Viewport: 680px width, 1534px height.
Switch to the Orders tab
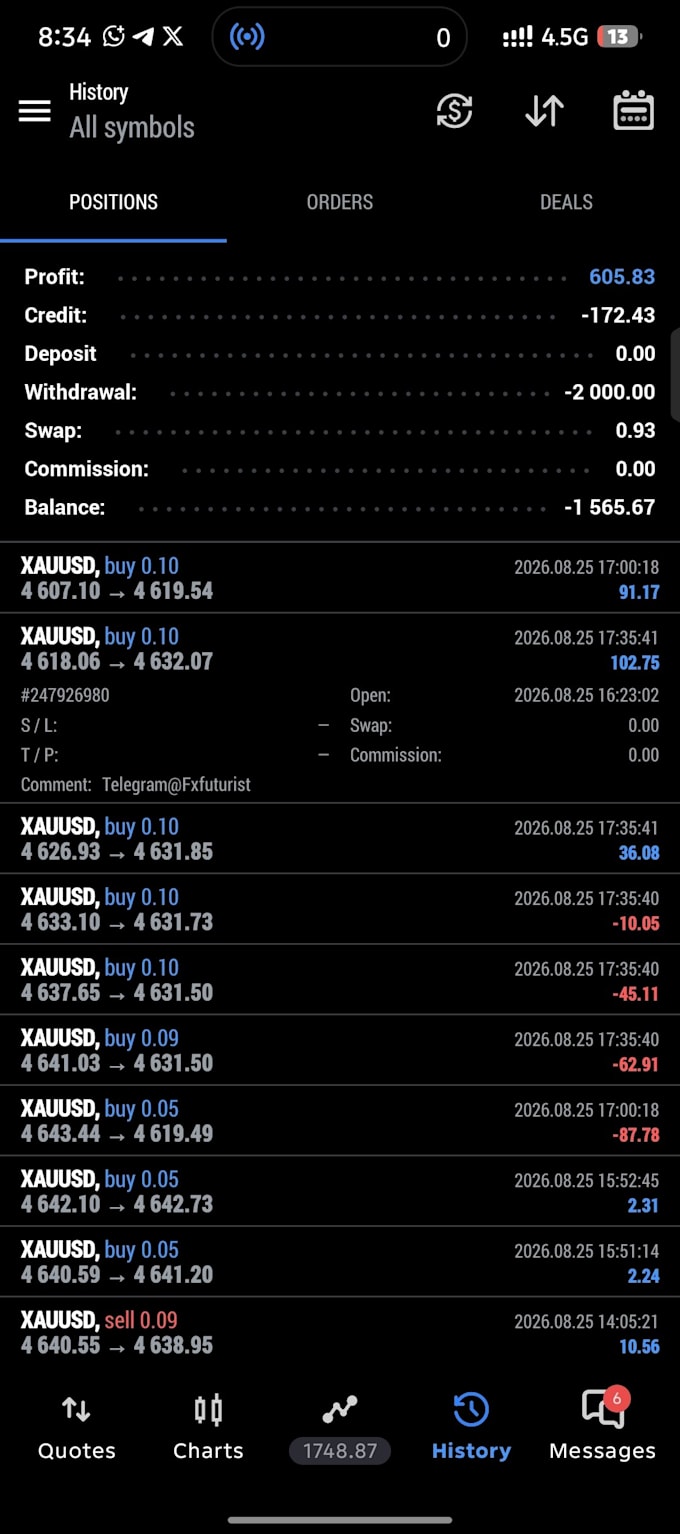340,202
